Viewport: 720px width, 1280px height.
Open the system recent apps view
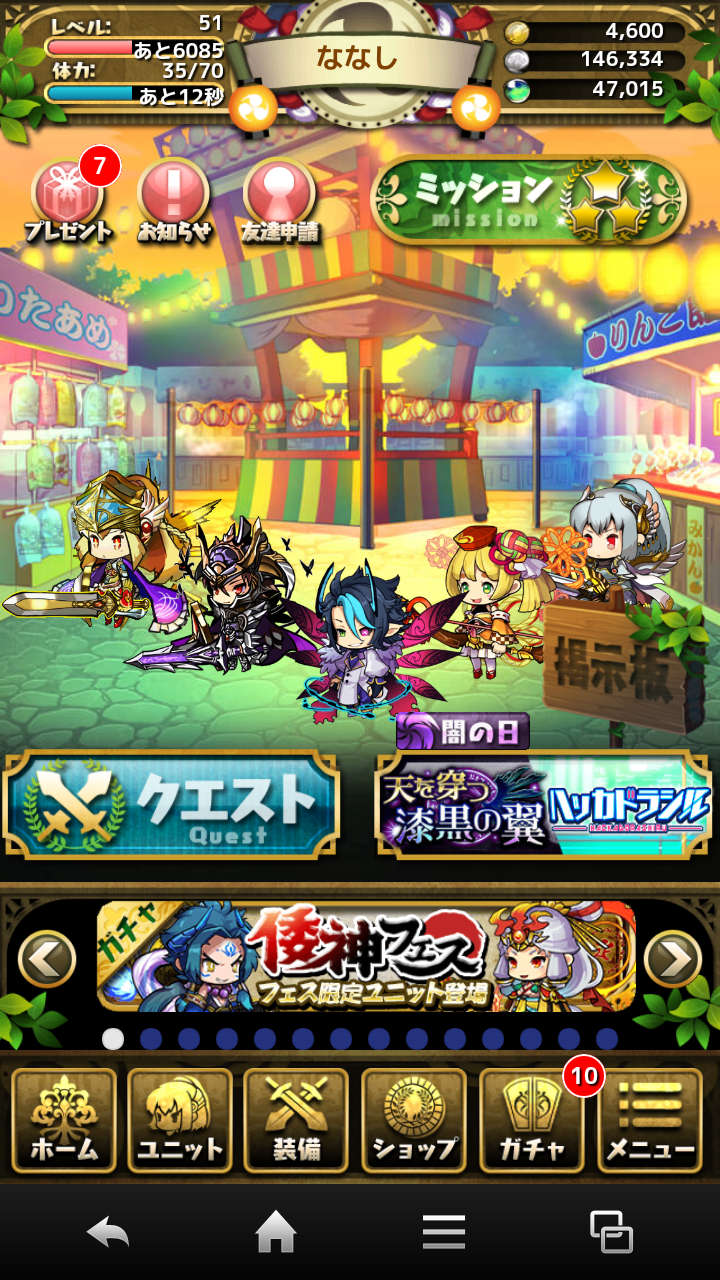tap(610, 1232)
